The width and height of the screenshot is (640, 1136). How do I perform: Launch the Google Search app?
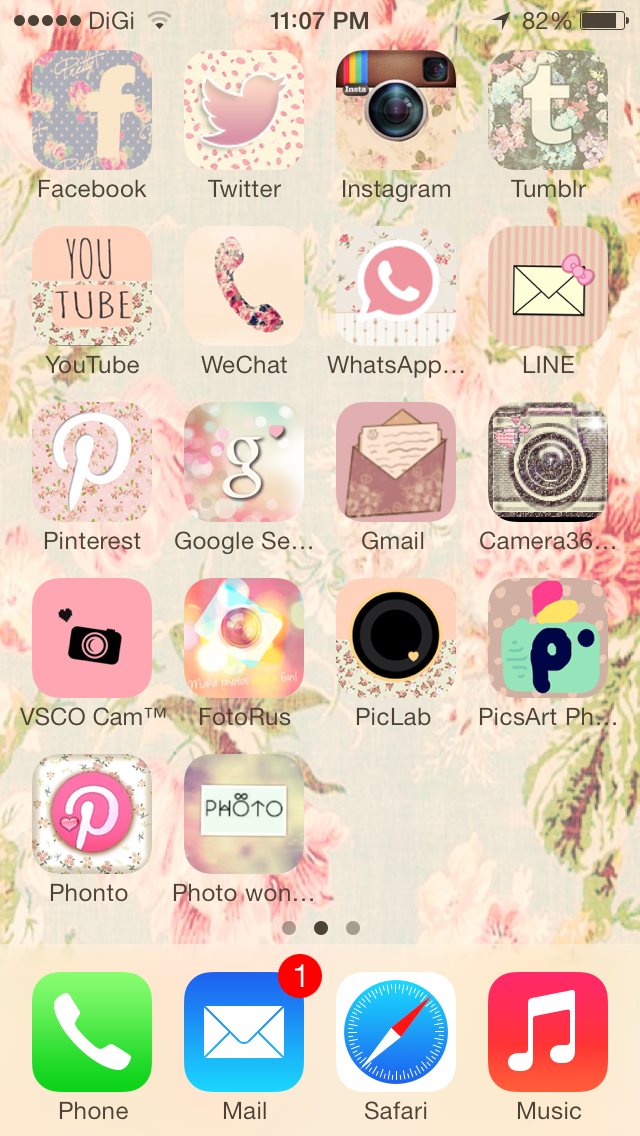(244, 462)
